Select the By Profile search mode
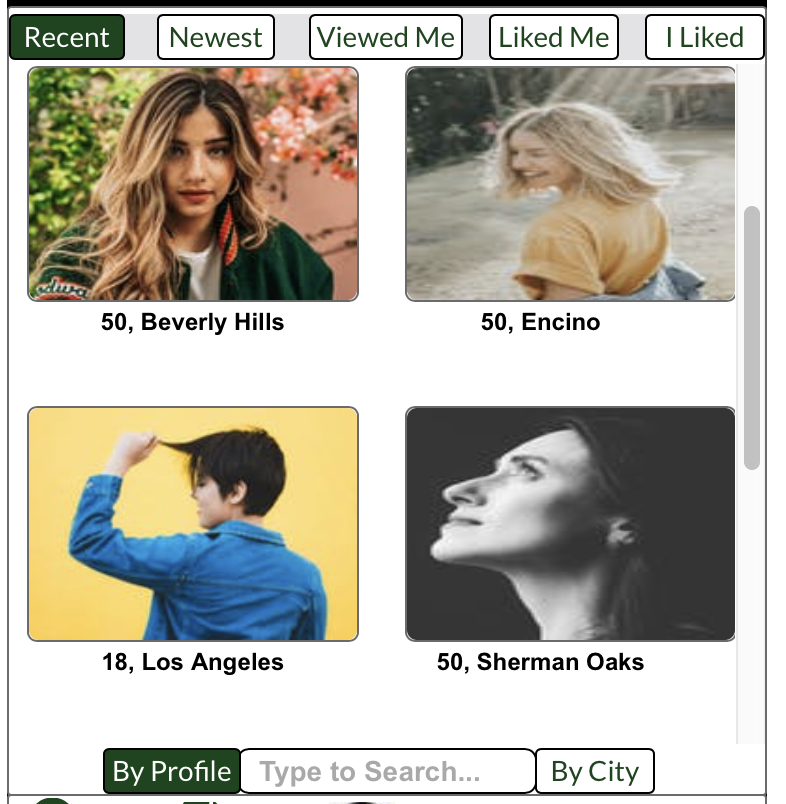 tap(172, 771)
